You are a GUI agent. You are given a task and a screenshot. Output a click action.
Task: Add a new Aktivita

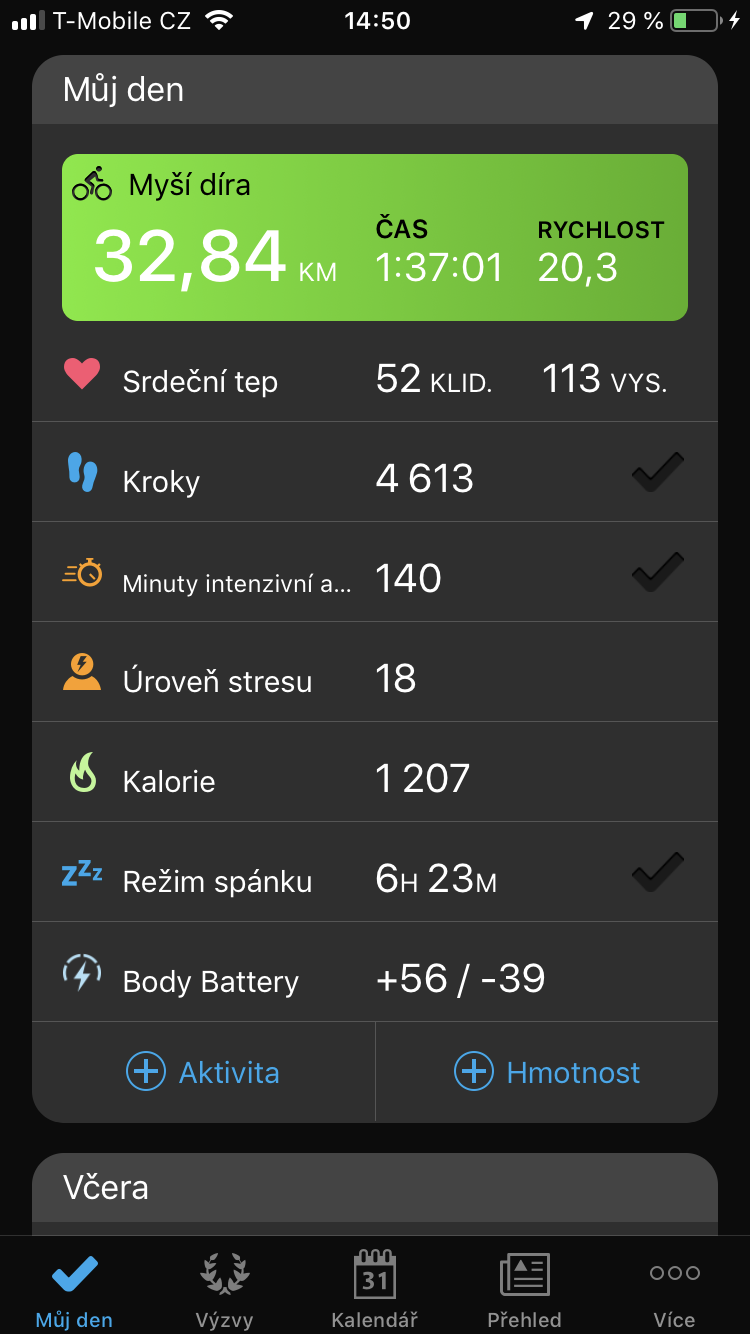pos(203,1072)
